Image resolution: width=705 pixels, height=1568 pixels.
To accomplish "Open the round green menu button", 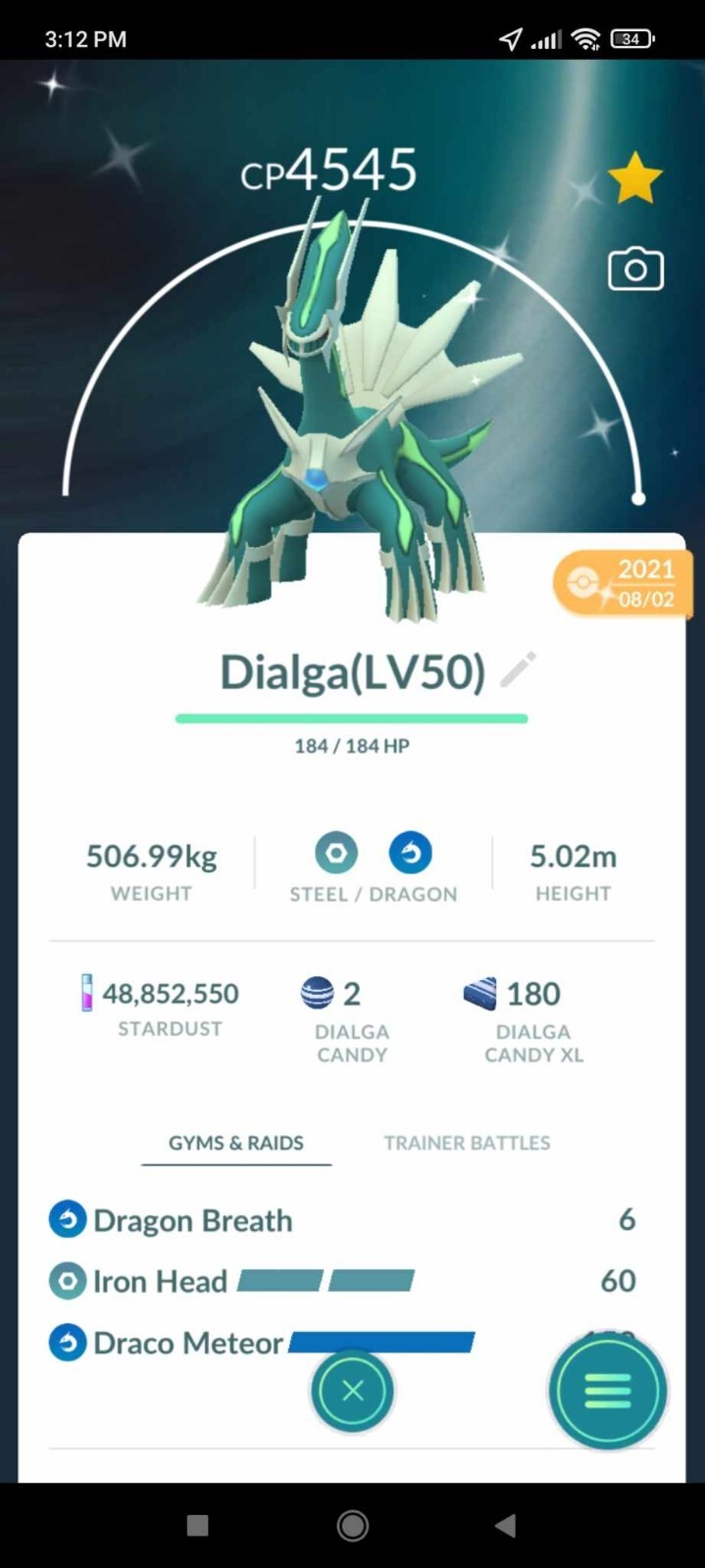I will [x=608, y=1391].
